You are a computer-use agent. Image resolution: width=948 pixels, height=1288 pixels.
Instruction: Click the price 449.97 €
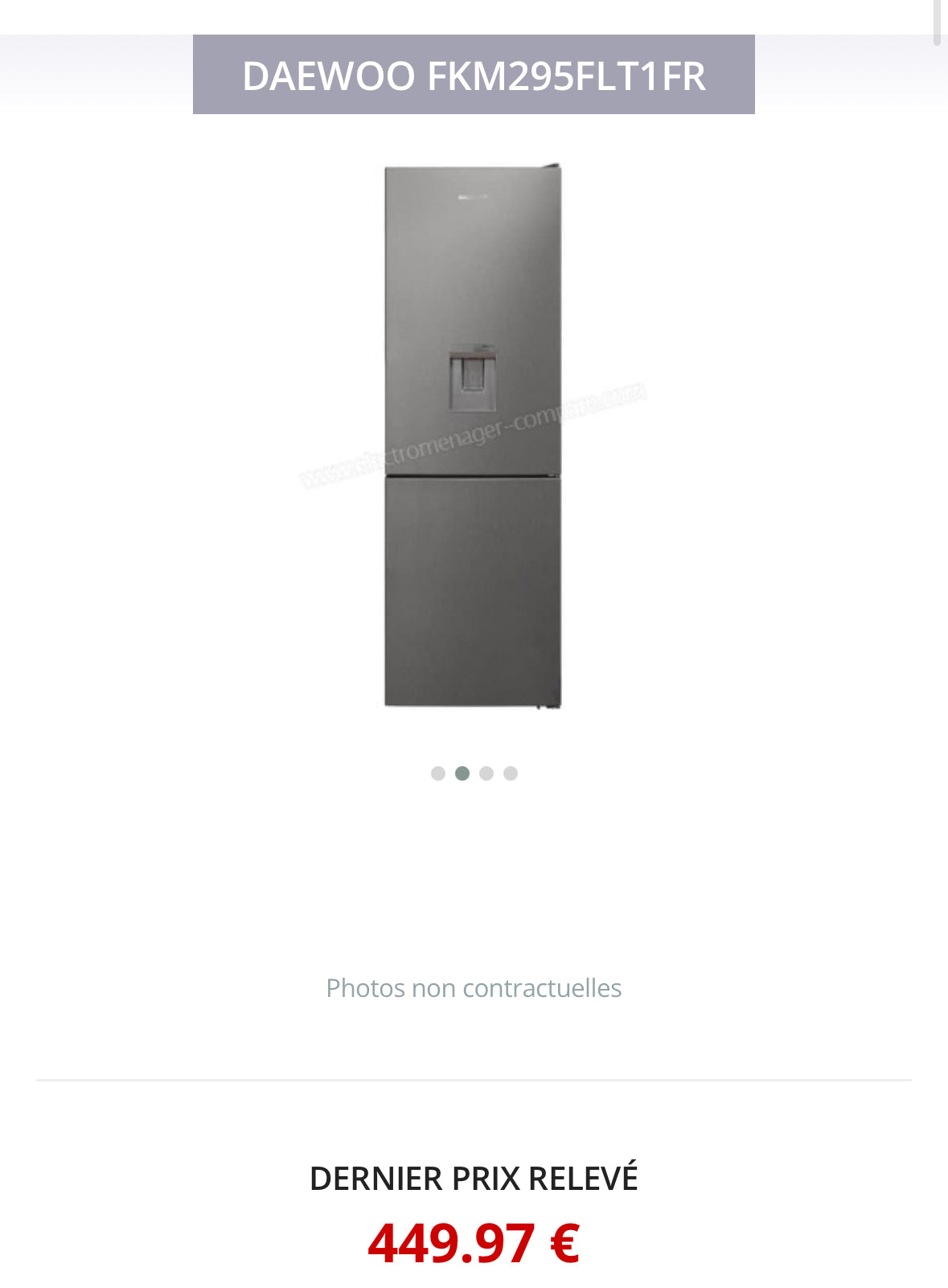[474, 1243]
